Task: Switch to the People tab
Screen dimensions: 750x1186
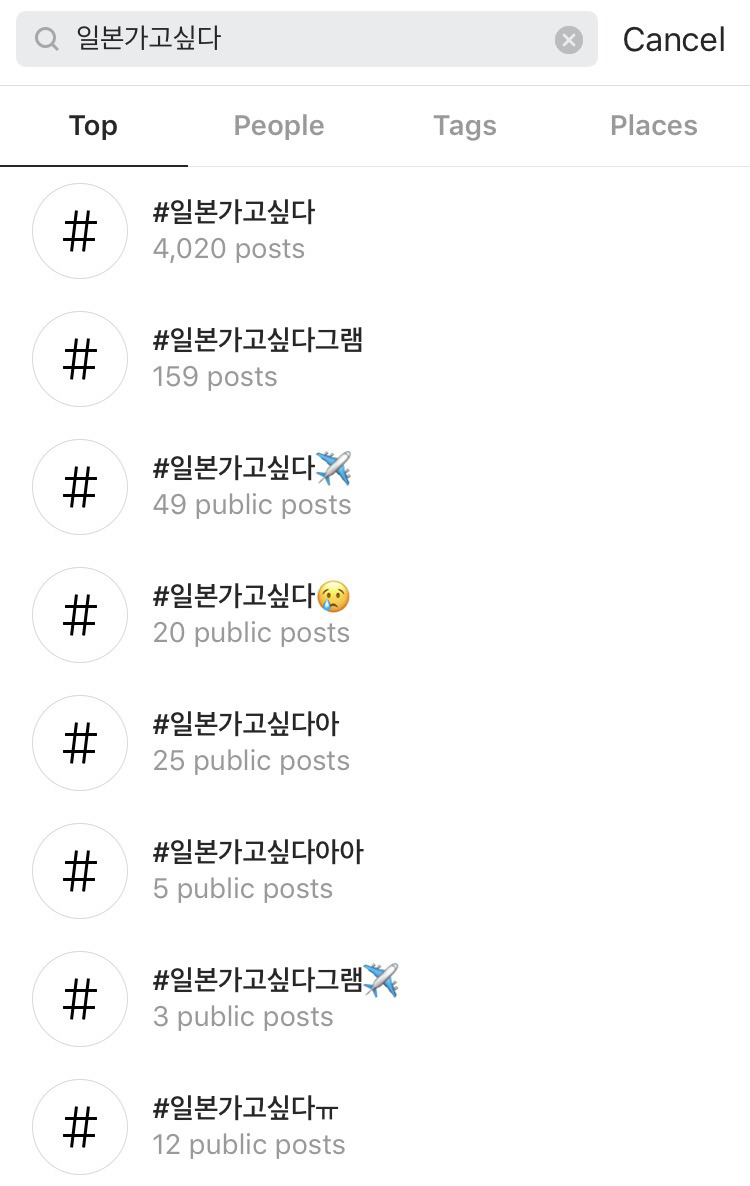Action: click(279, 126)
